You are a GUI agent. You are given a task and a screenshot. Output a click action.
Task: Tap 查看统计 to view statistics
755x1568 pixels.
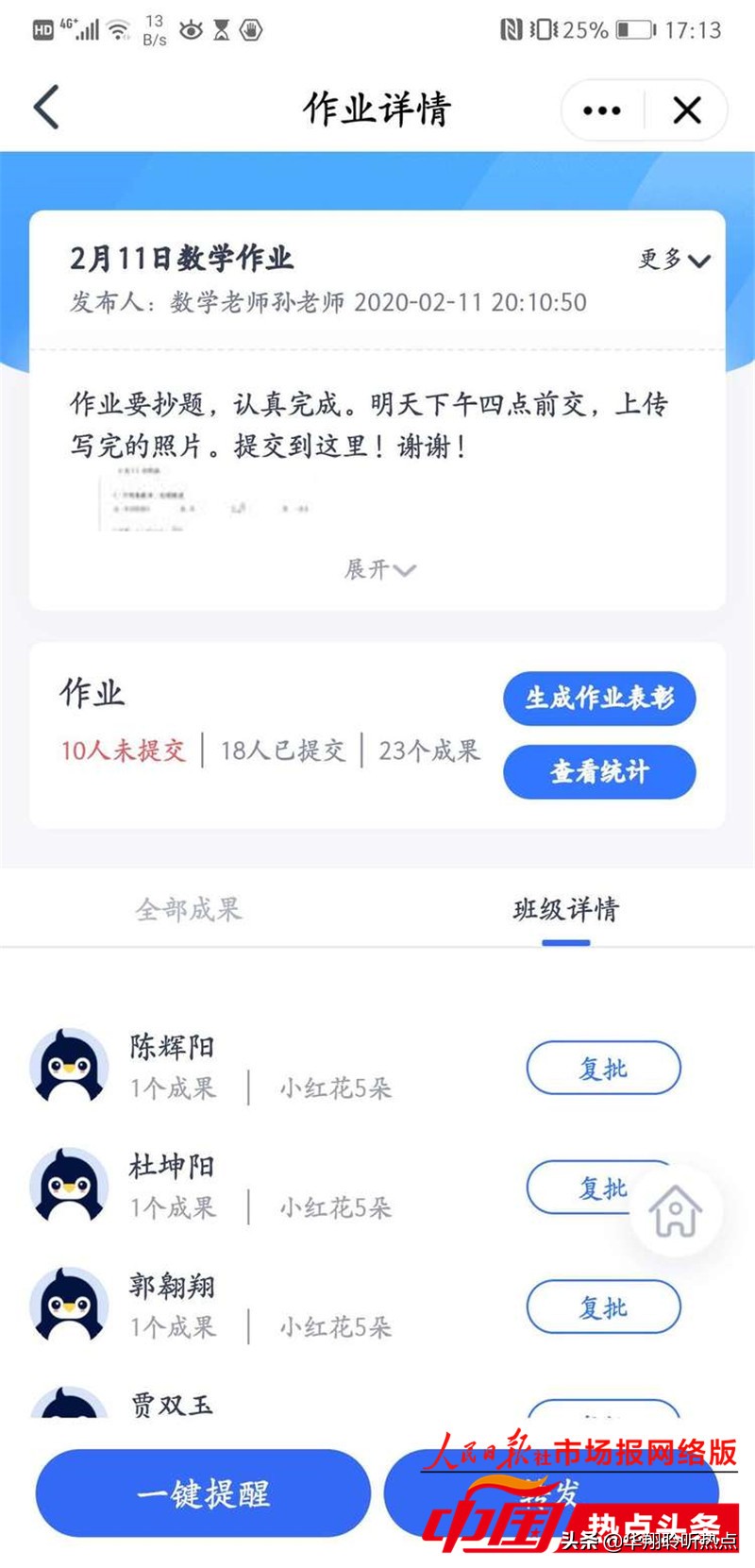point(597,771)
